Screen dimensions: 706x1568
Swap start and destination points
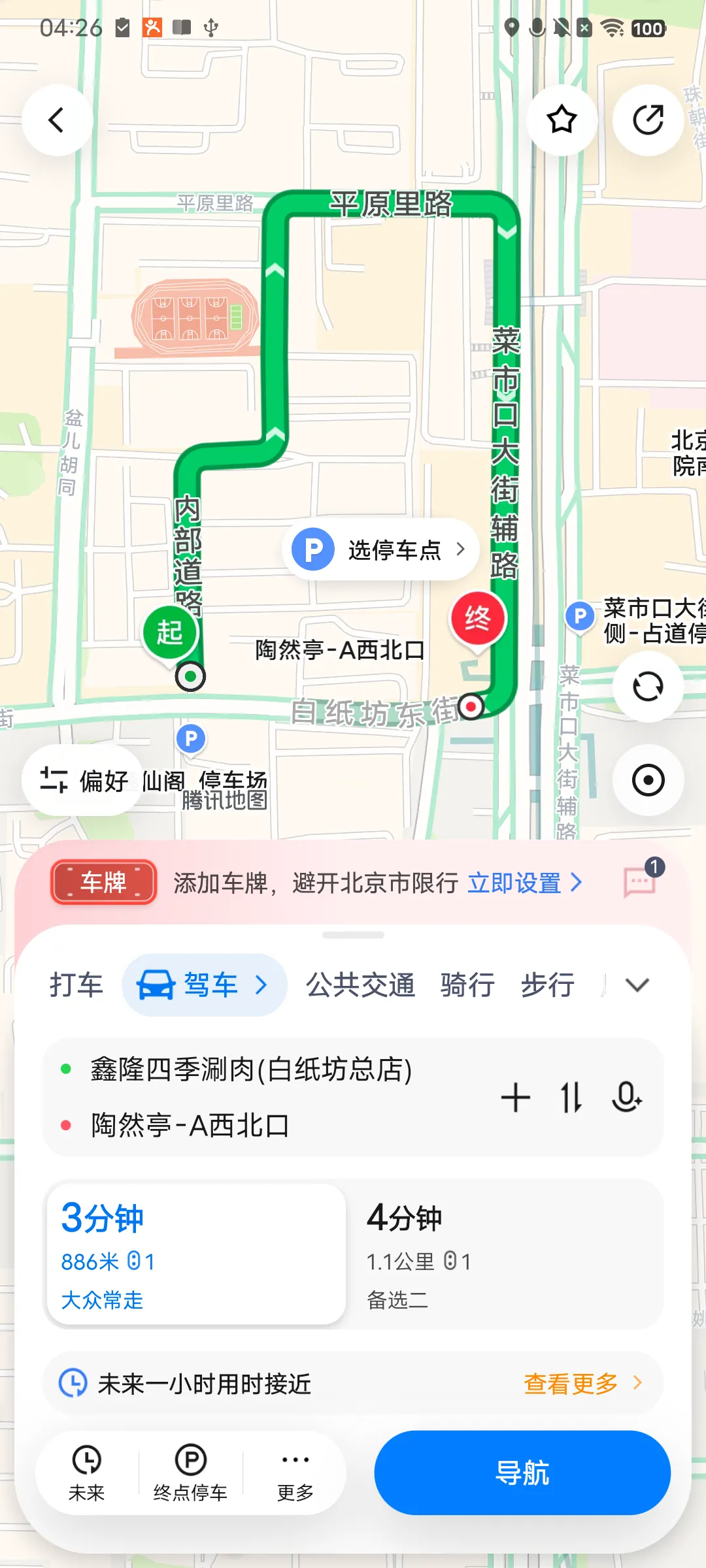point(571,1097)
